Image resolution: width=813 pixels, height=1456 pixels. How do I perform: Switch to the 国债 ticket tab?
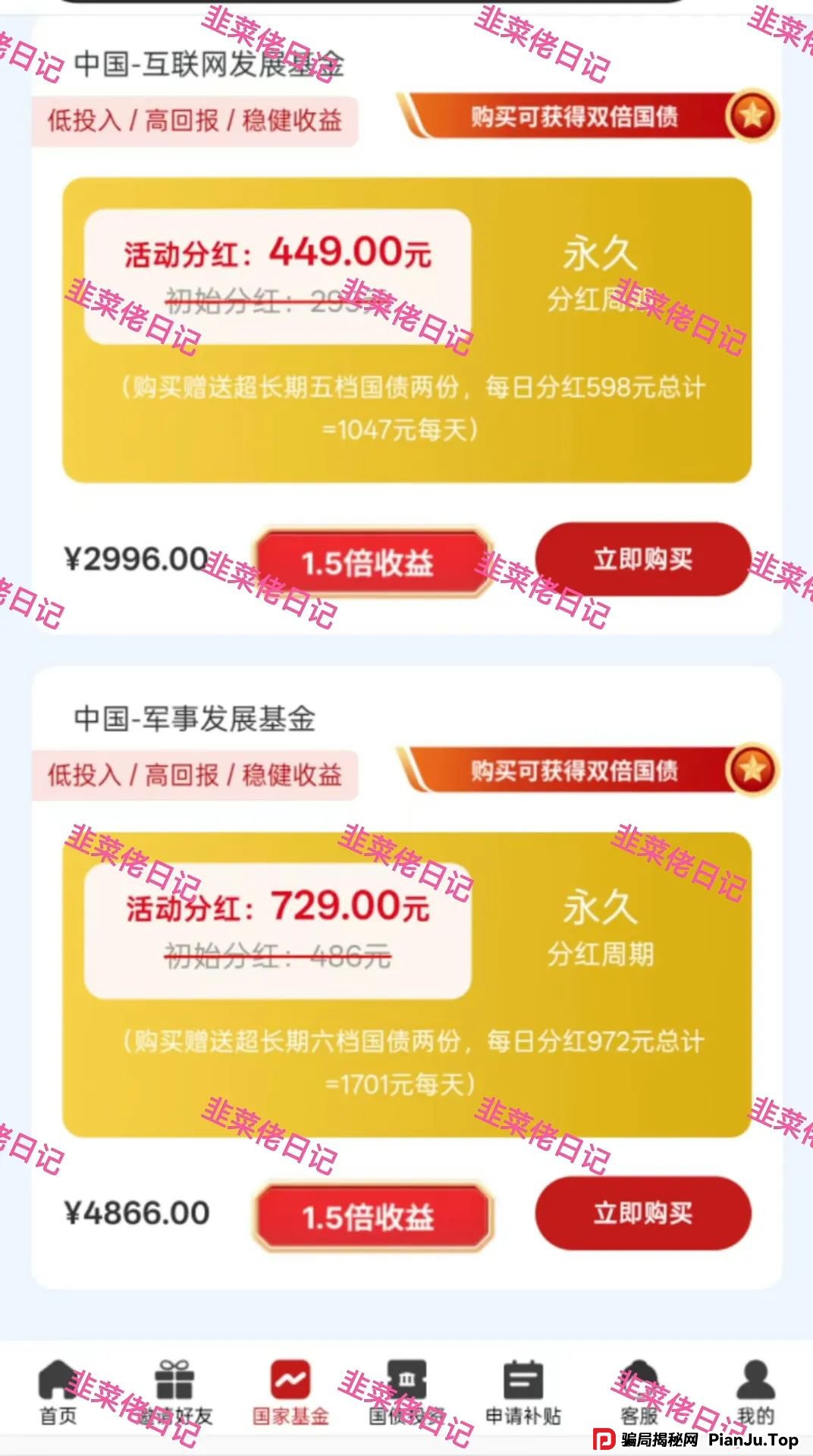pyautogui.click(x=406, y=1392)
